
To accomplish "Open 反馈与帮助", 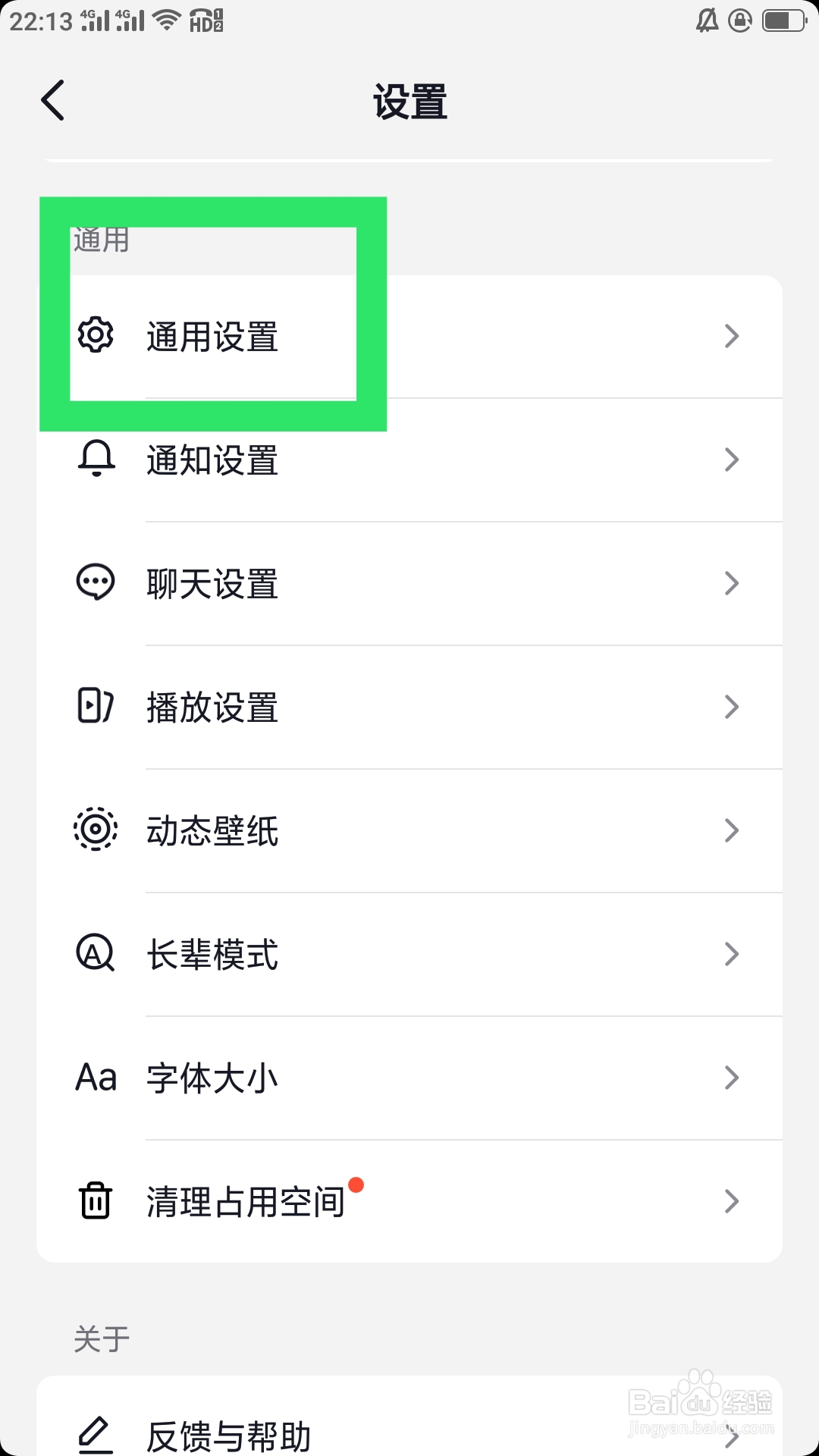I will [x=227, y=1433].
